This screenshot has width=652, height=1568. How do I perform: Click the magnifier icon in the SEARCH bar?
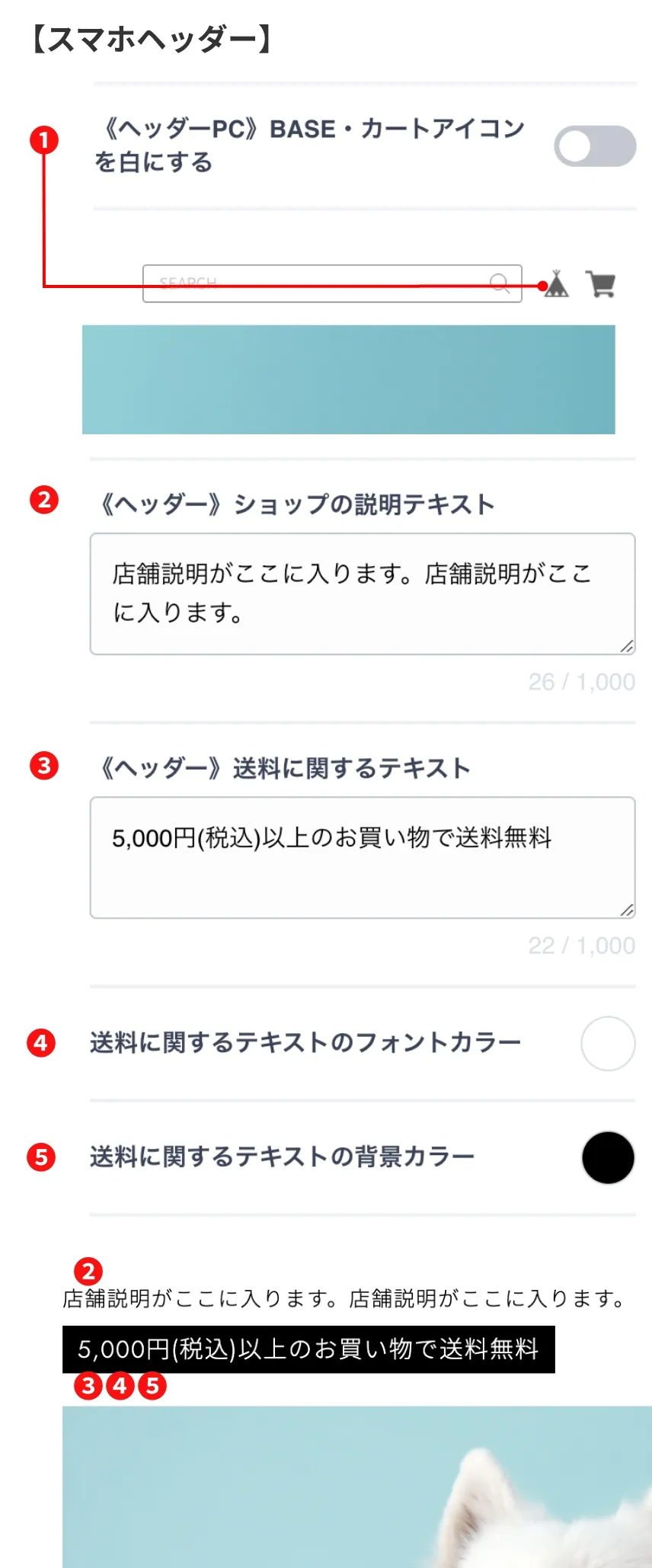pos(499,283)
